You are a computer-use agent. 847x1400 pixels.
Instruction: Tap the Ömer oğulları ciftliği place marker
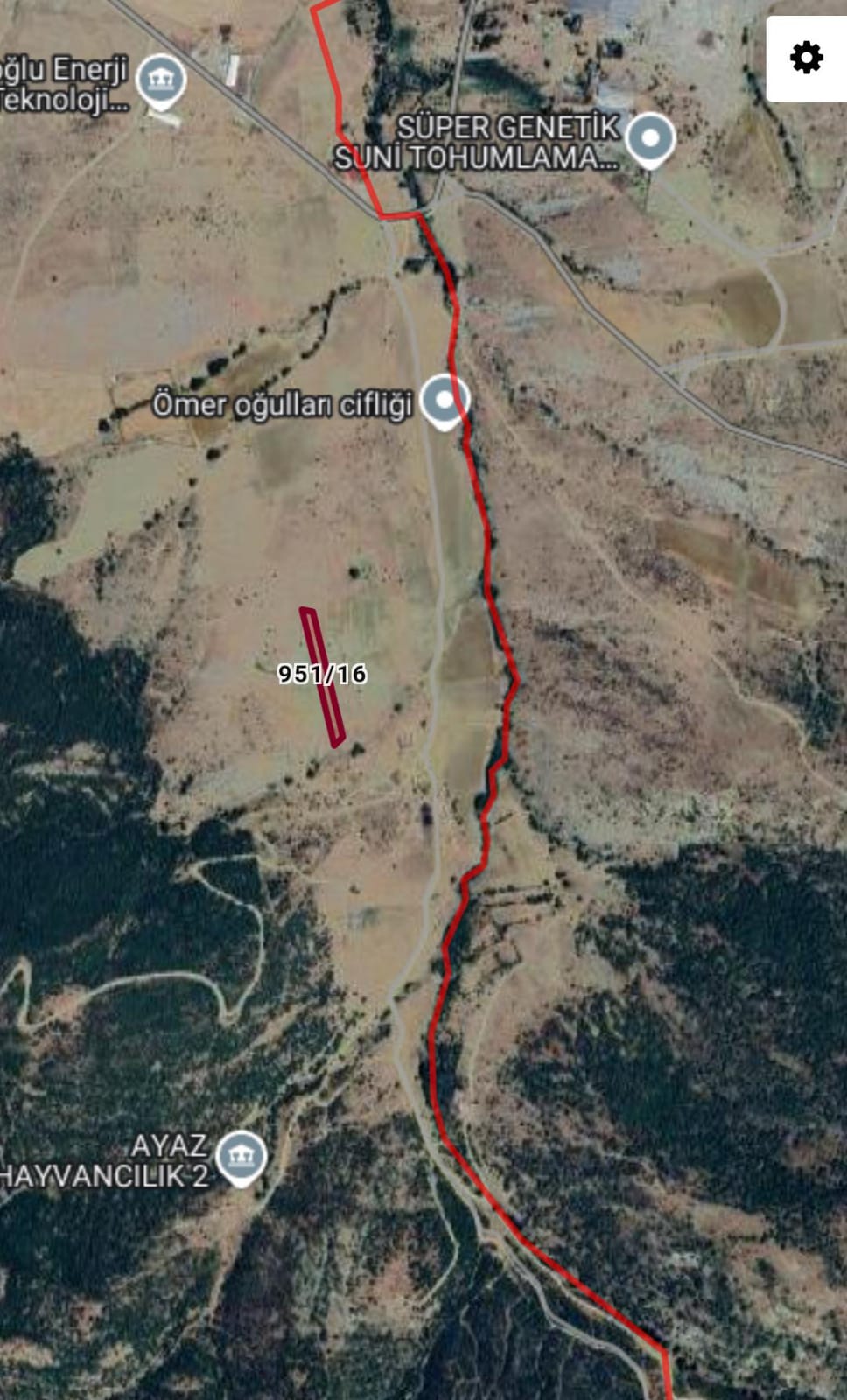click(444, 401)
